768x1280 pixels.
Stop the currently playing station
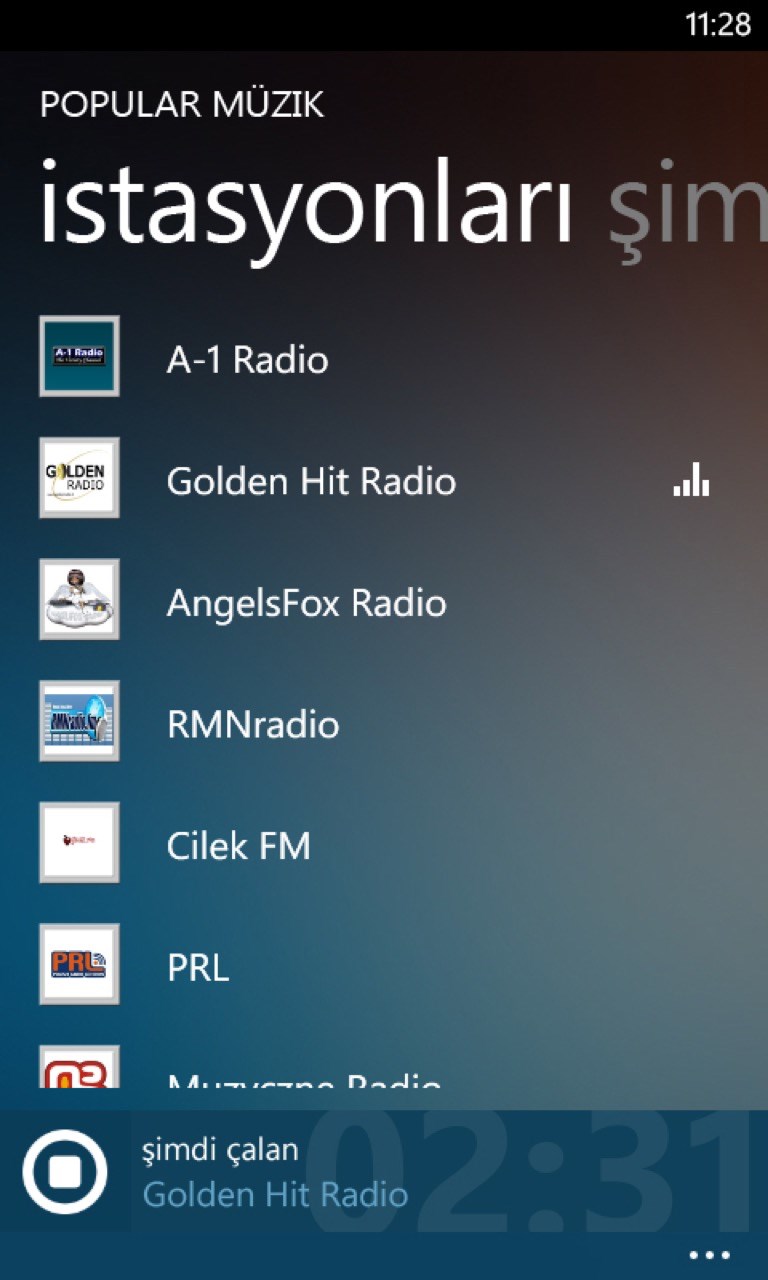pyautogui.click(x=64, y=1171)
